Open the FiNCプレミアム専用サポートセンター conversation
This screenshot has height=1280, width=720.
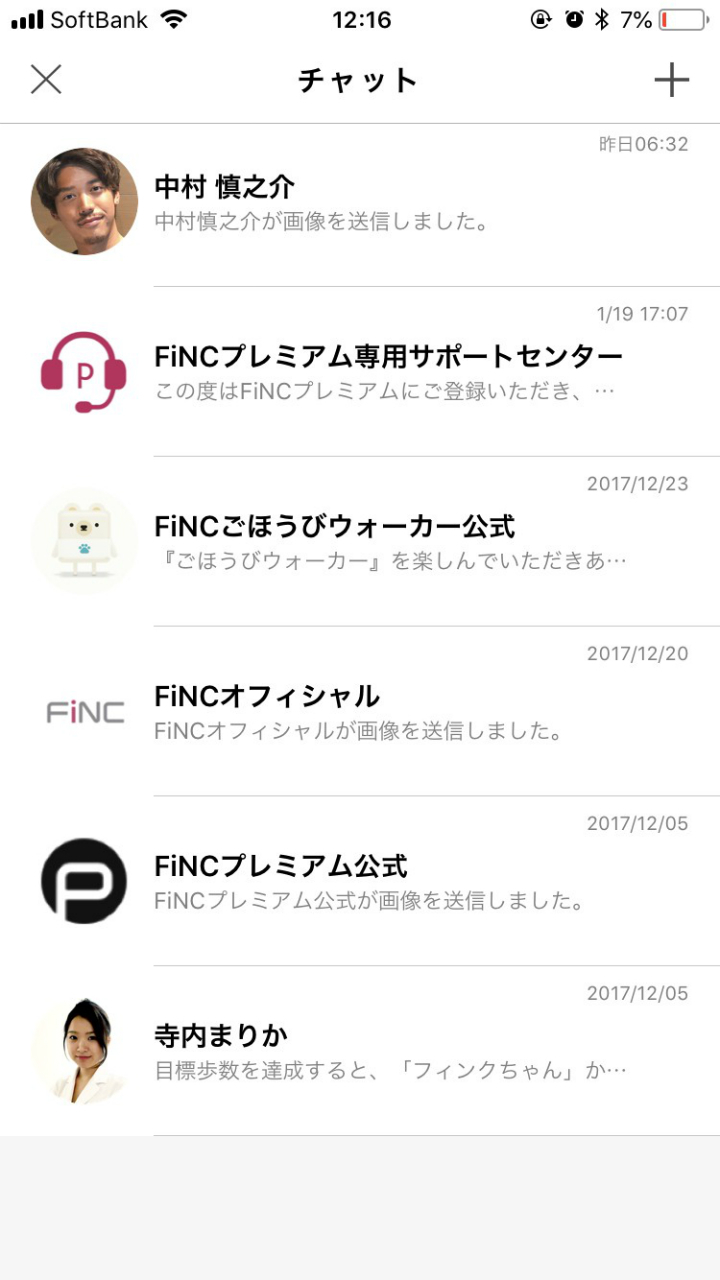click(350, 370)
